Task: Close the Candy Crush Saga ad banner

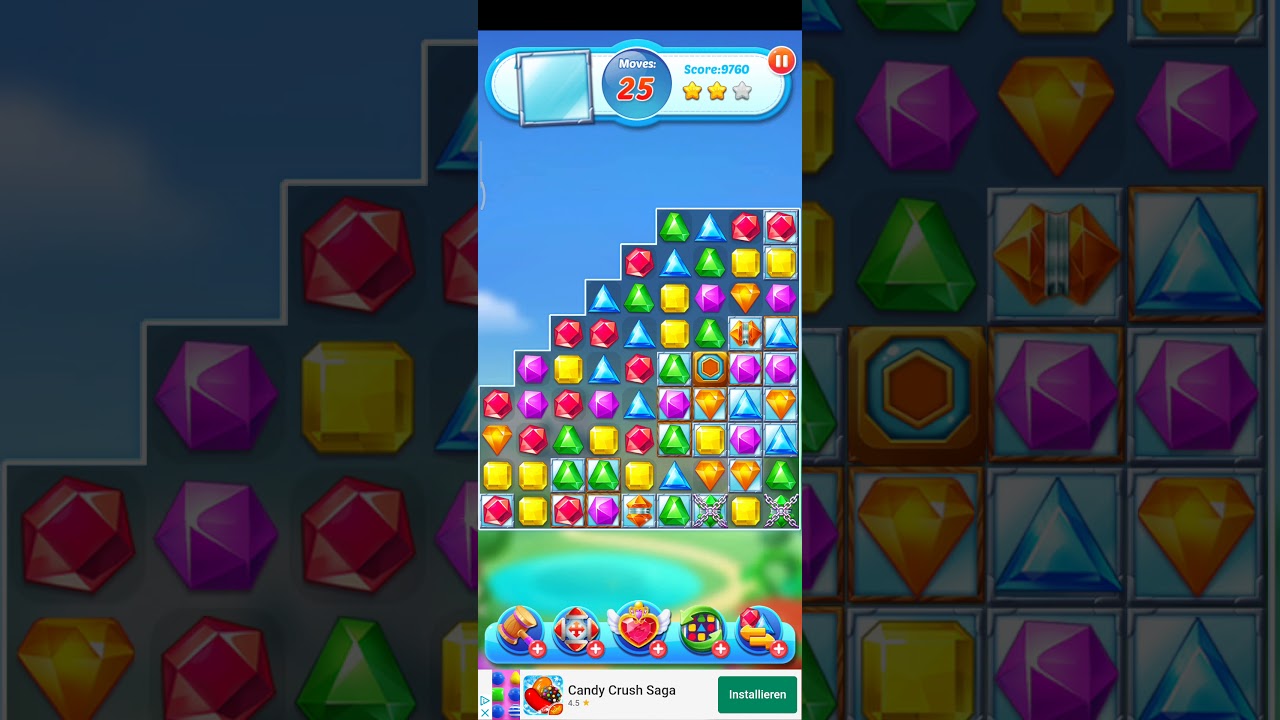Action: [x=486, y=712]
